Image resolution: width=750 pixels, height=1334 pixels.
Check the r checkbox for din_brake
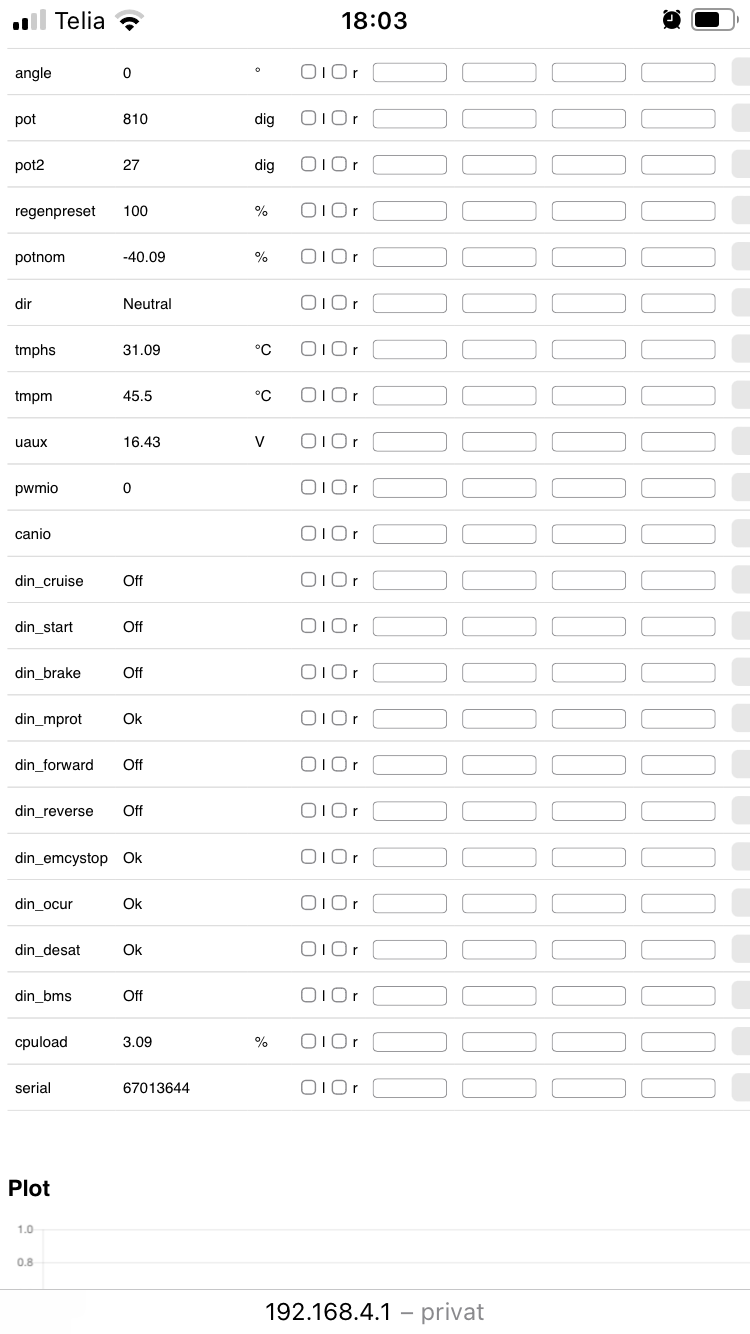click(x=339, y=672)
